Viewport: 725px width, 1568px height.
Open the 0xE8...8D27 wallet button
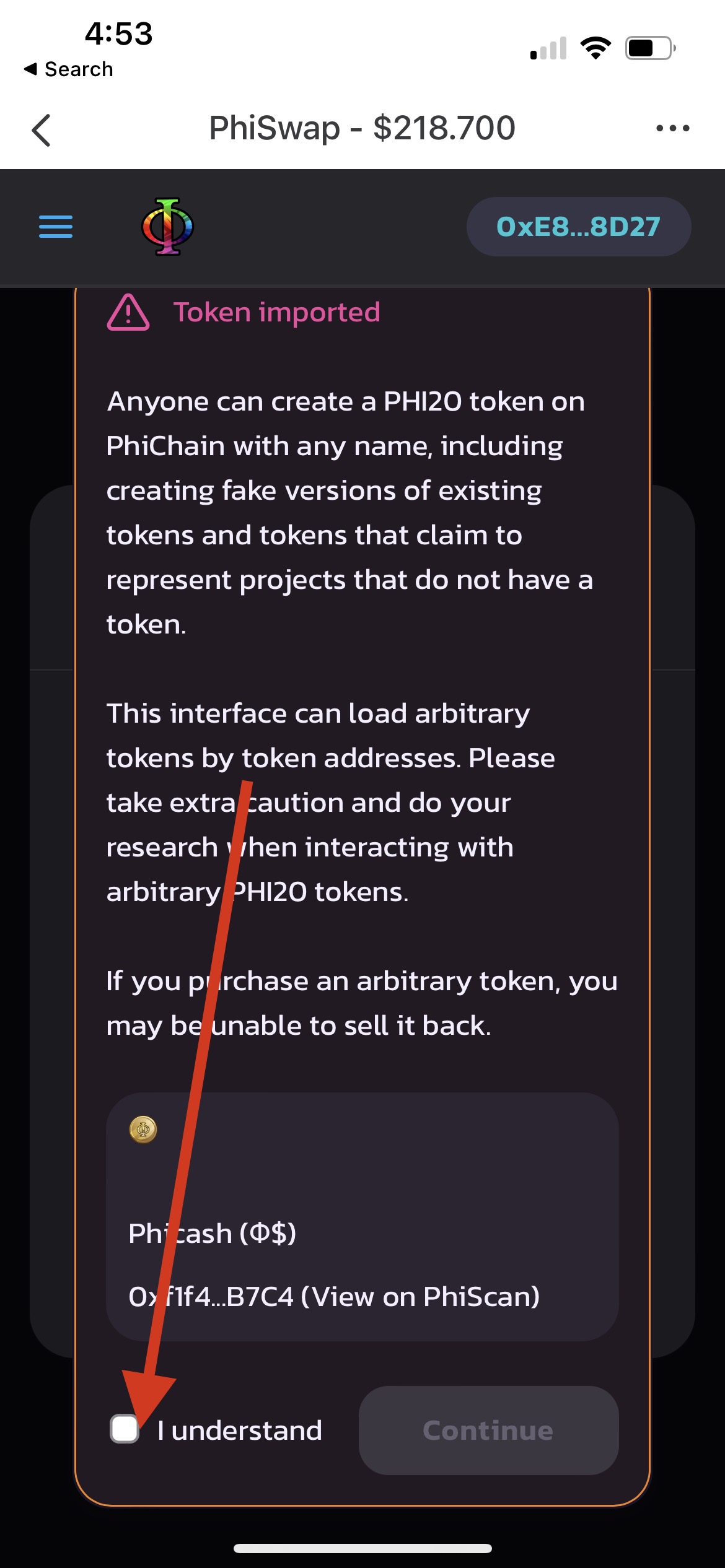pos(579,227)
